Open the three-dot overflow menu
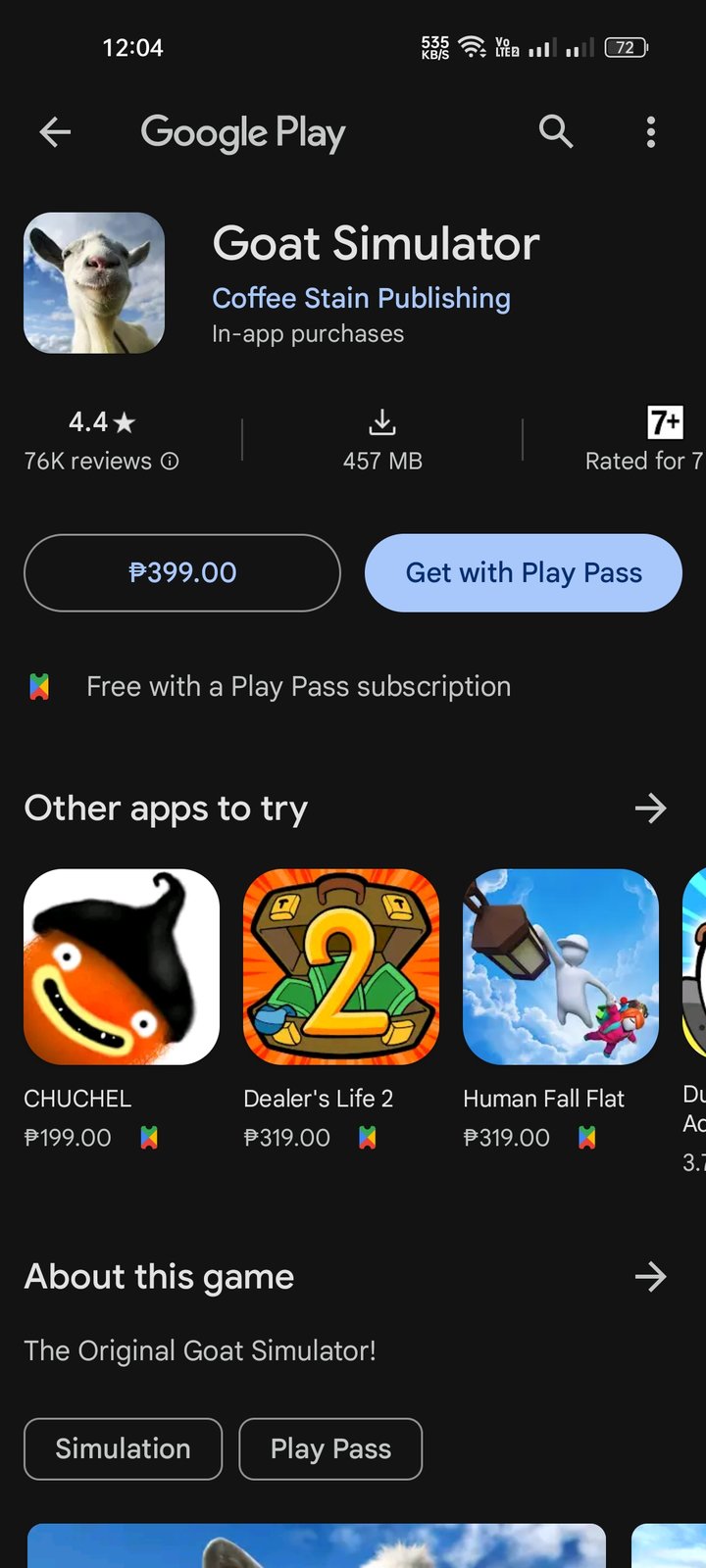This screenshot has height=1568, width=706. [x=650, y=132]
